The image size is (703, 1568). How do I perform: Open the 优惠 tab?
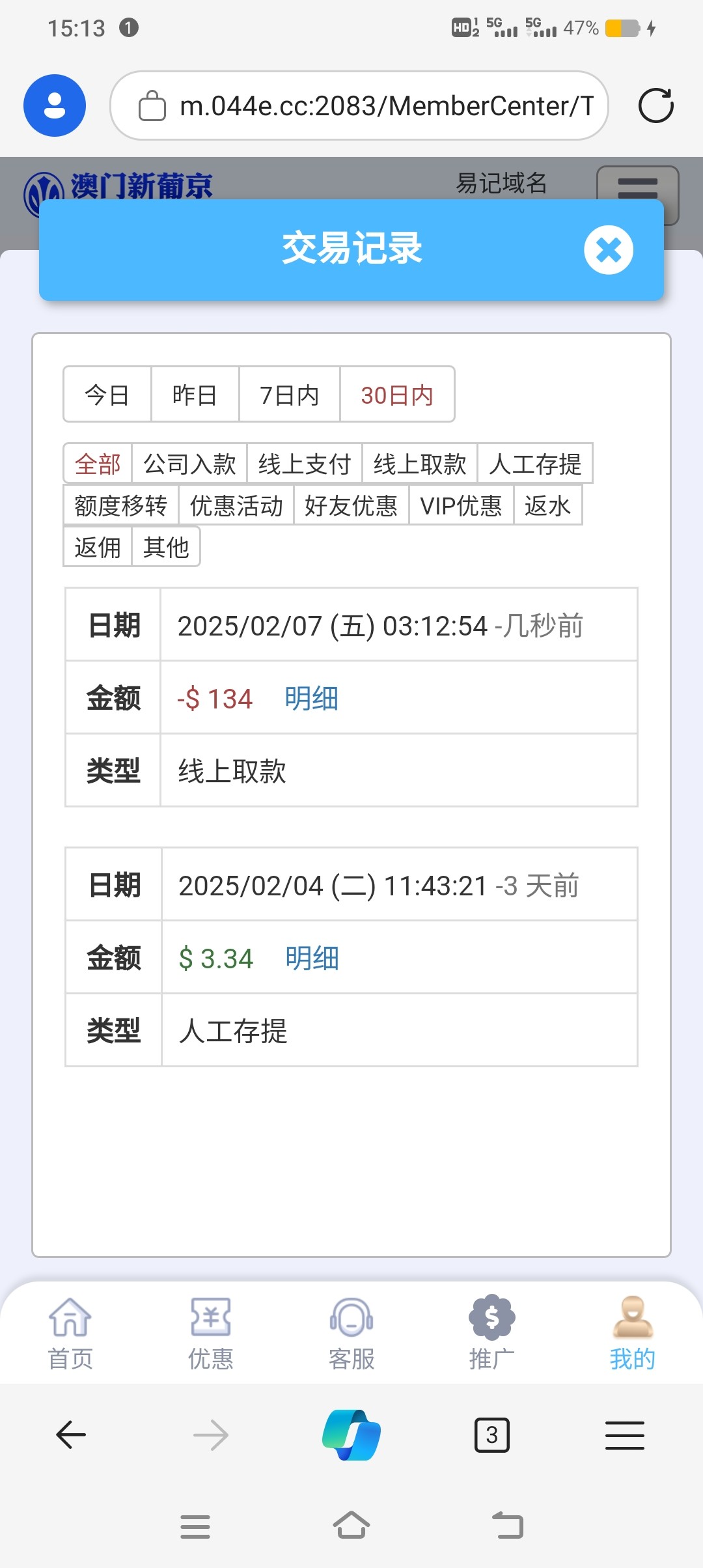click(210, 1332)
